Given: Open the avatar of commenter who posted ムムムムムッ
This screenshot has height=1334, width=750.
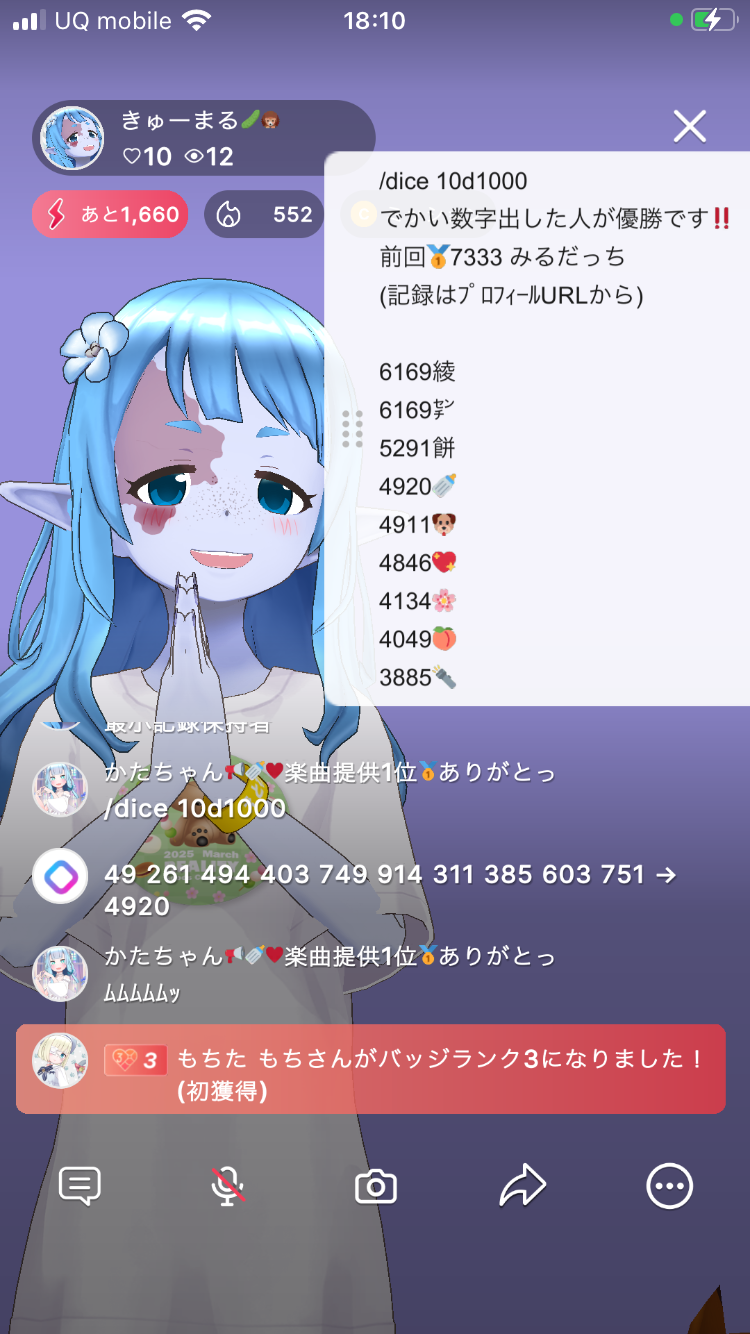Looking at the screenshot, I should pyautogui.click(x=60, y=973).
